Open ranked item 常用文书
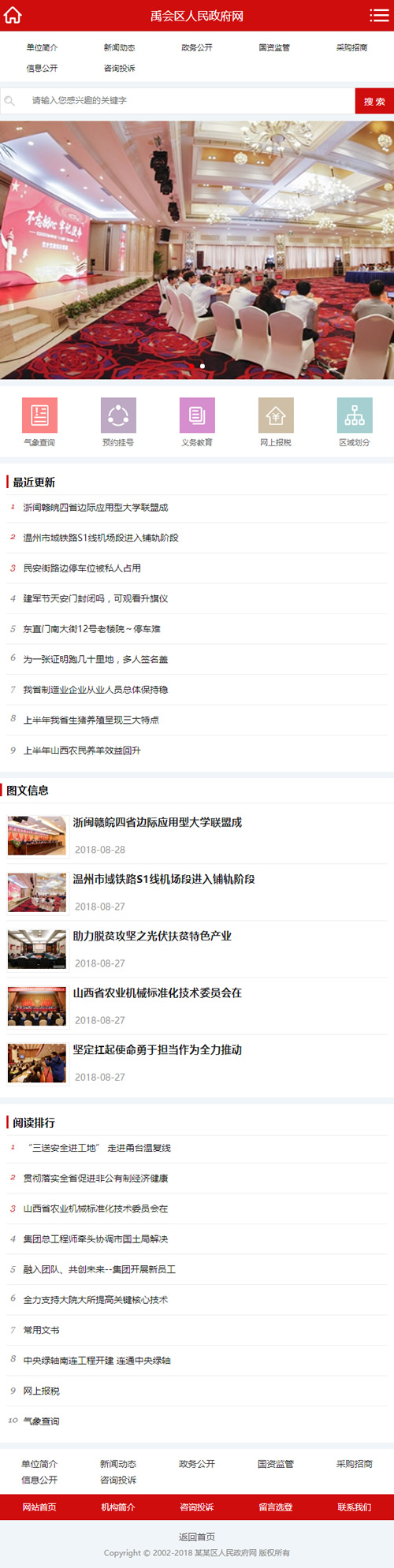The height and width of the screenshot is (1568, 394). coord(41,1330)
